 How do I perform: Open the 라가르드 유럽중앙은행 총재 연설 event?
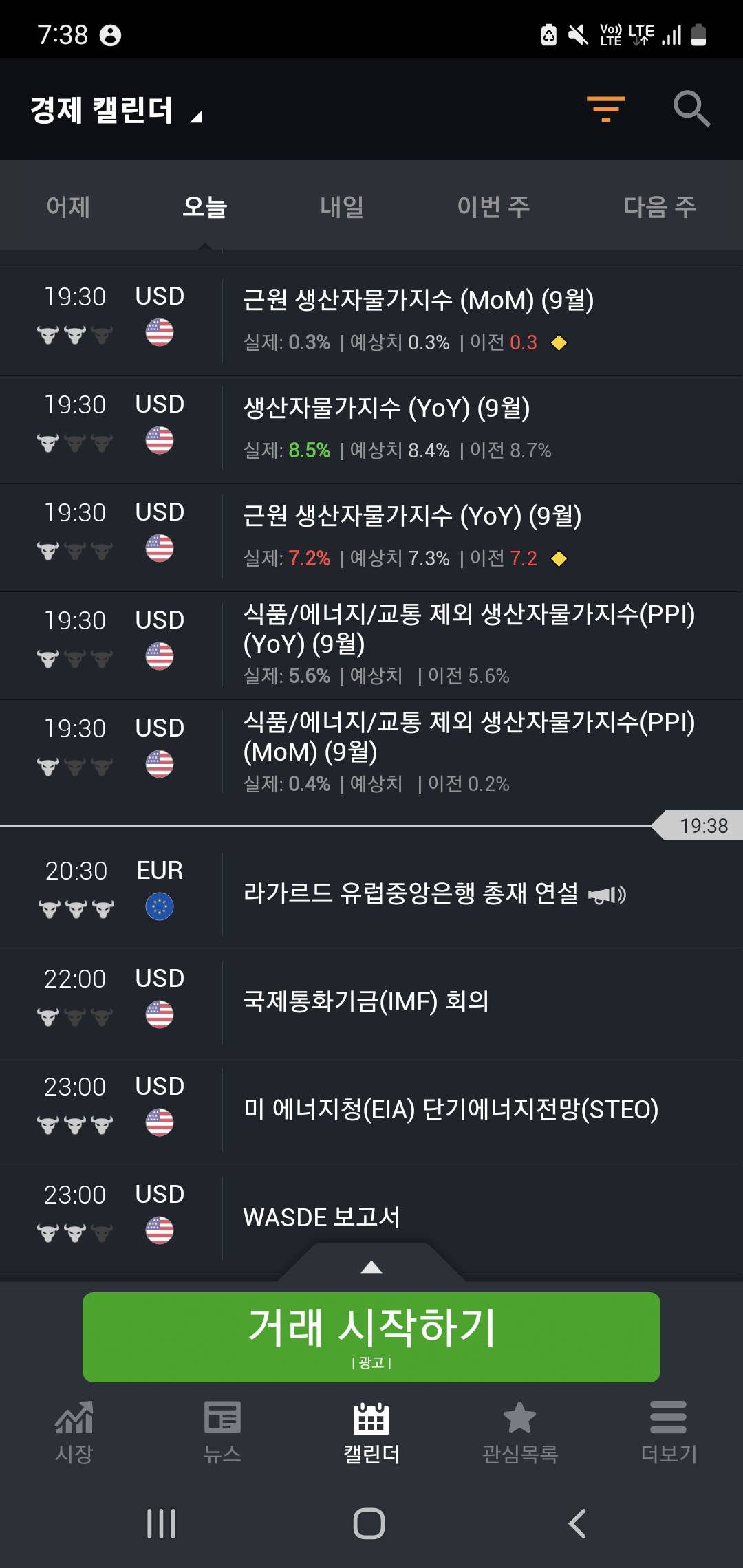pos(411,893)
